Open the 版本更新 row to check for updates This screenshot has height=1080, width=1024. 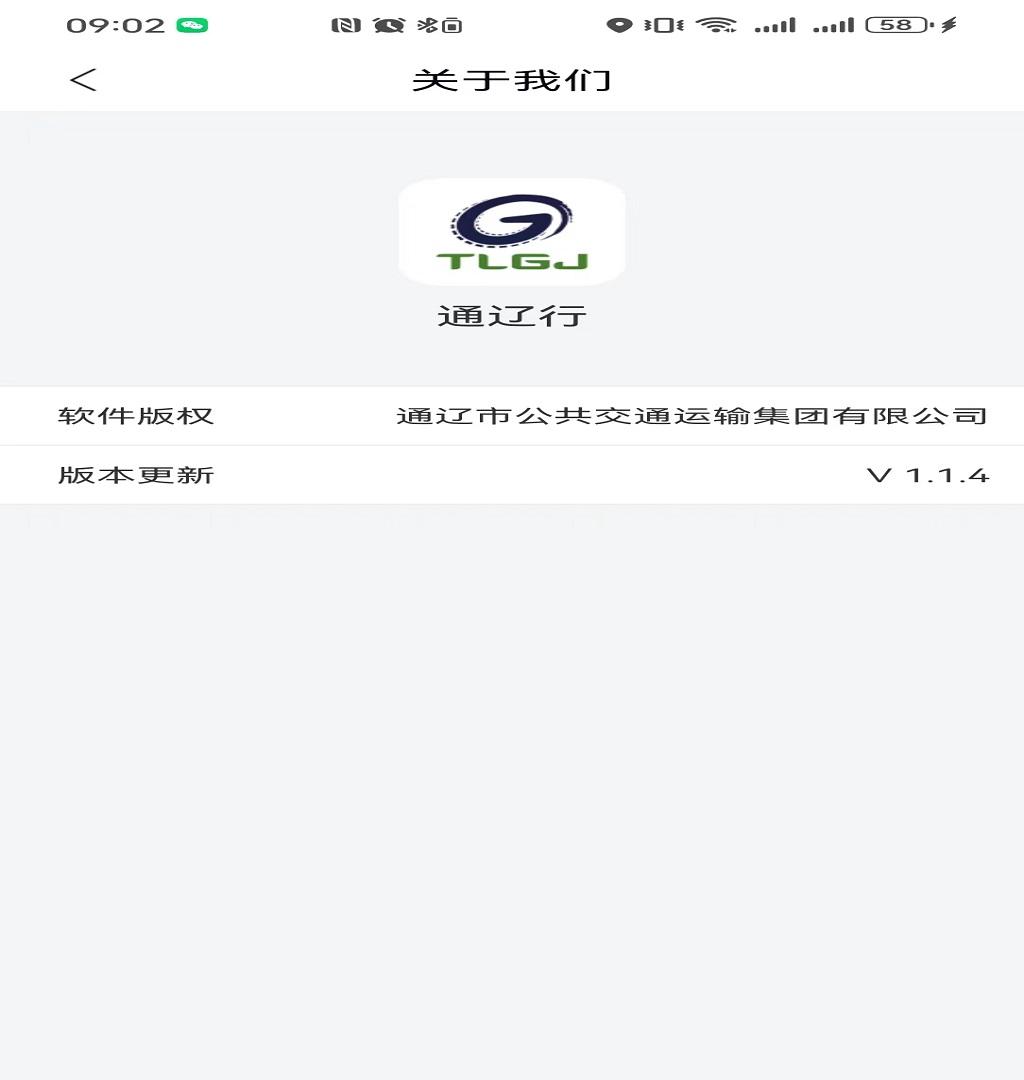[512, 475]
